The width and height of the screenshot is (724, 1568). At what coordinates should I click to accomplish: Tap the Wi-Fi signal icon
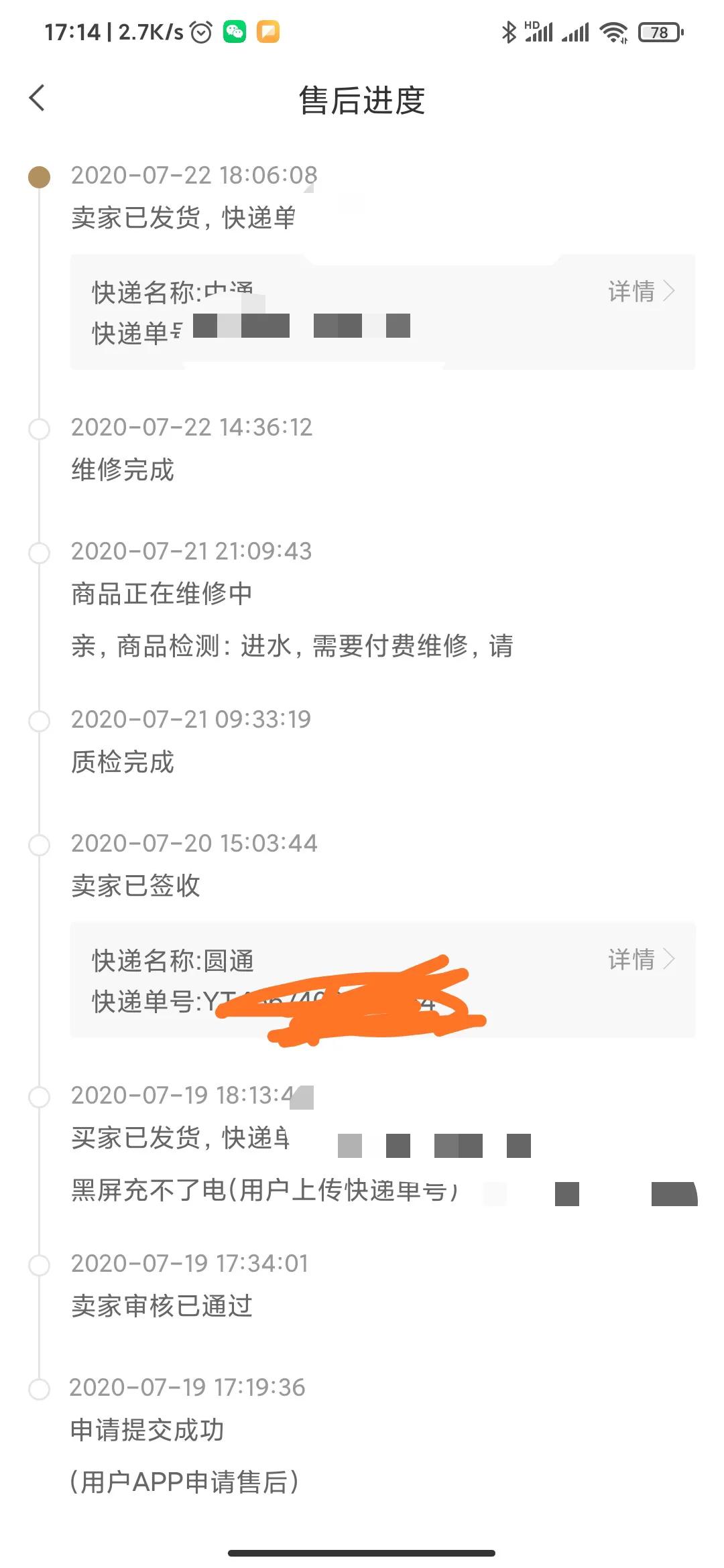[x=613, y=31]
